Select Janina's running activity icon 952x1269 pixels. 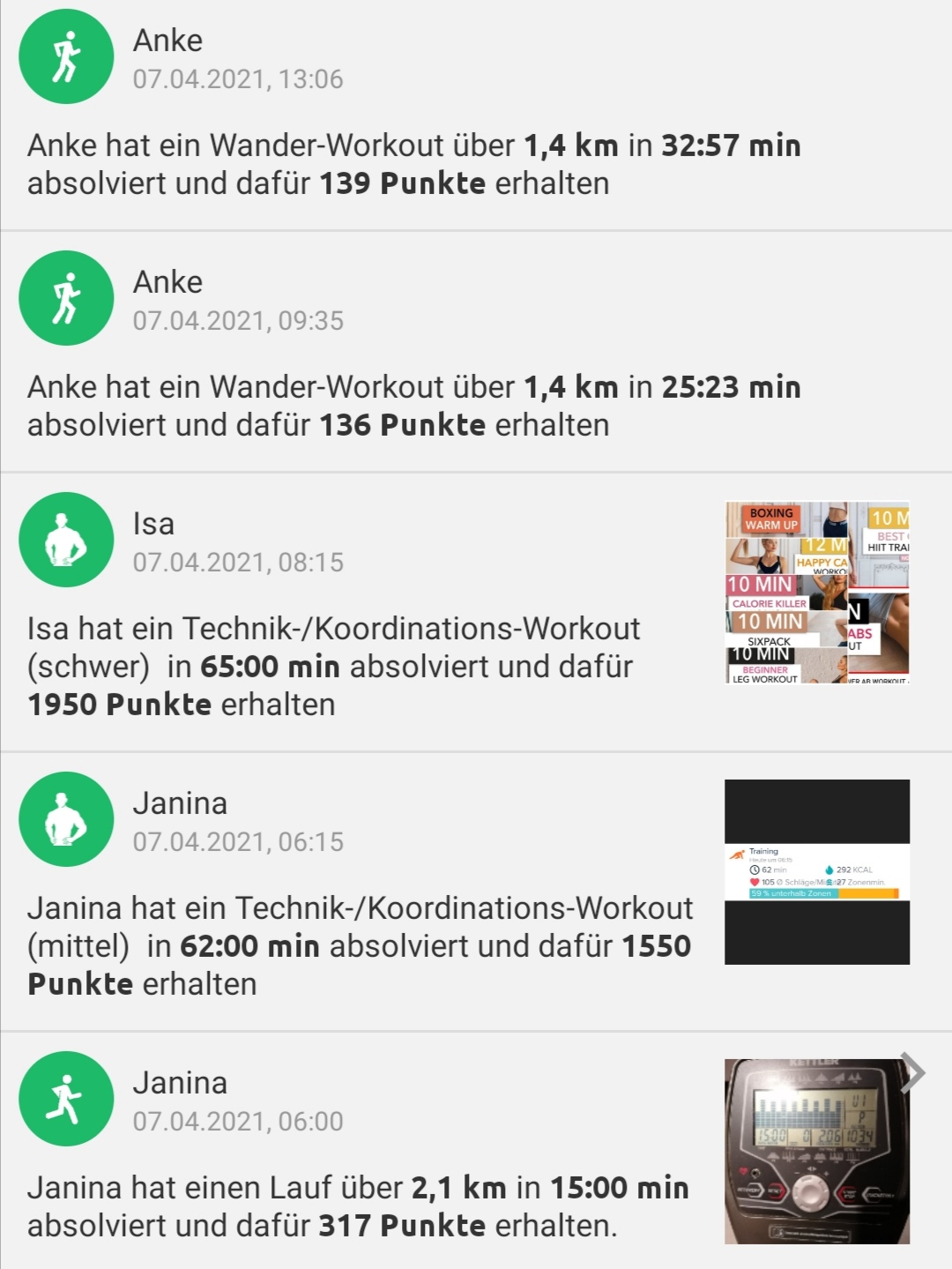point(65,1098)
